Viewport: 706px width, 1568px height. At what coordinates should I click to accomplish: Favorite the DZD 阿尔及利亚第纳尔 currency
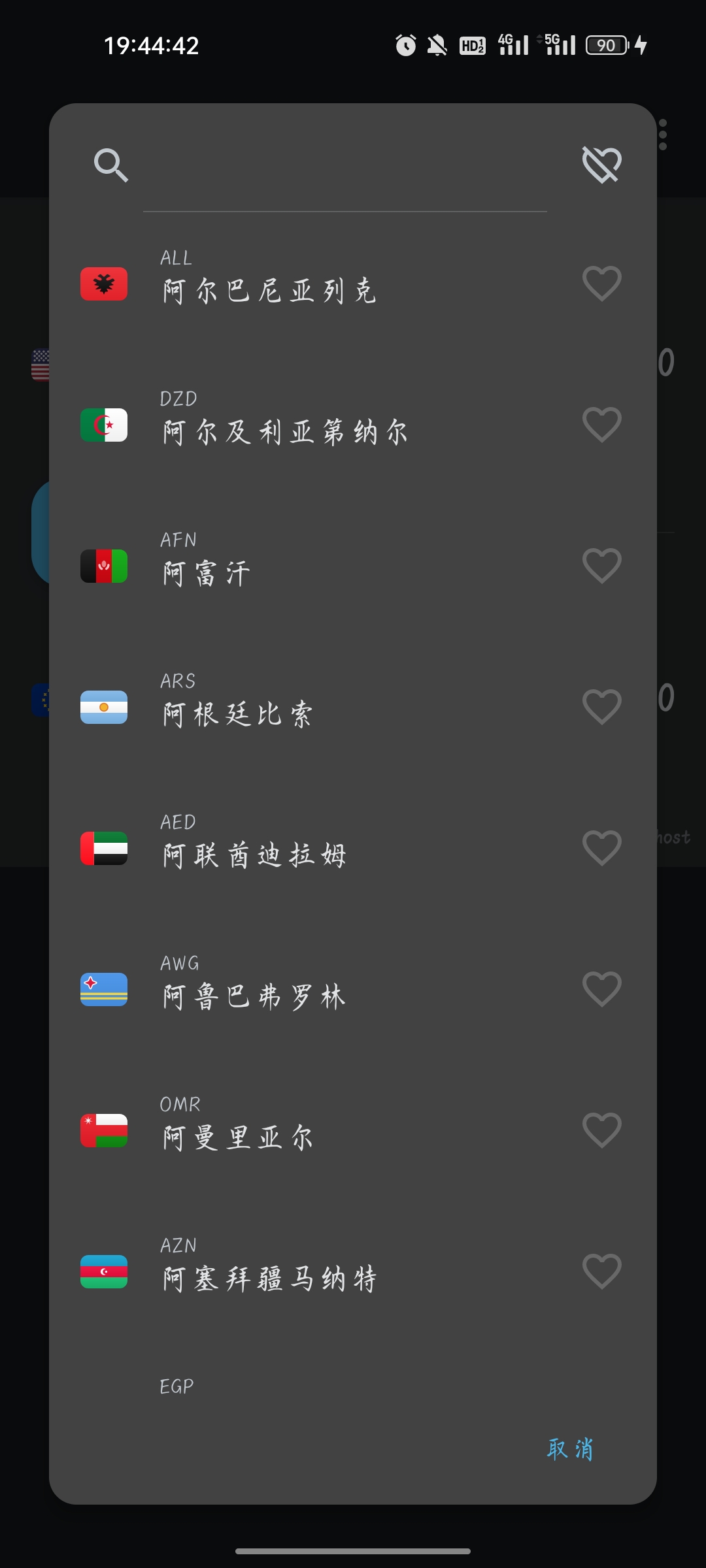point(601,425)
